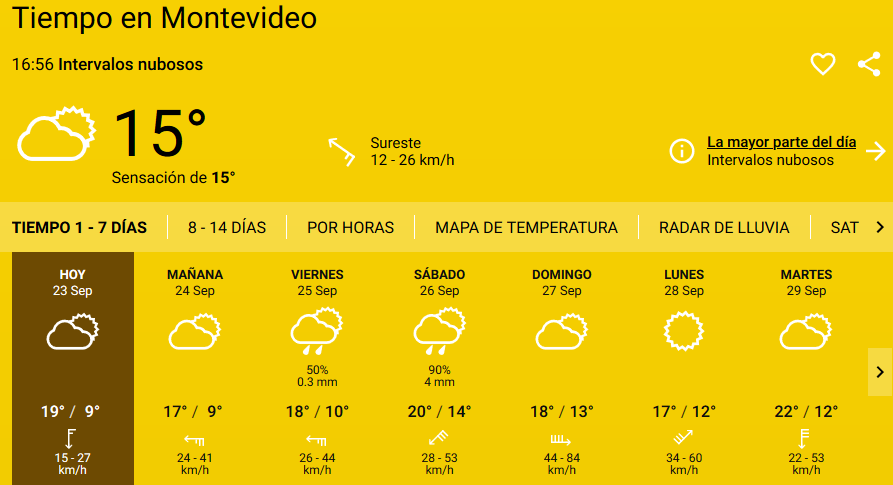This screenshot has width=893, height=485.
Task: Open 'La mayor parte del día' details
Action: pos(781,142)
